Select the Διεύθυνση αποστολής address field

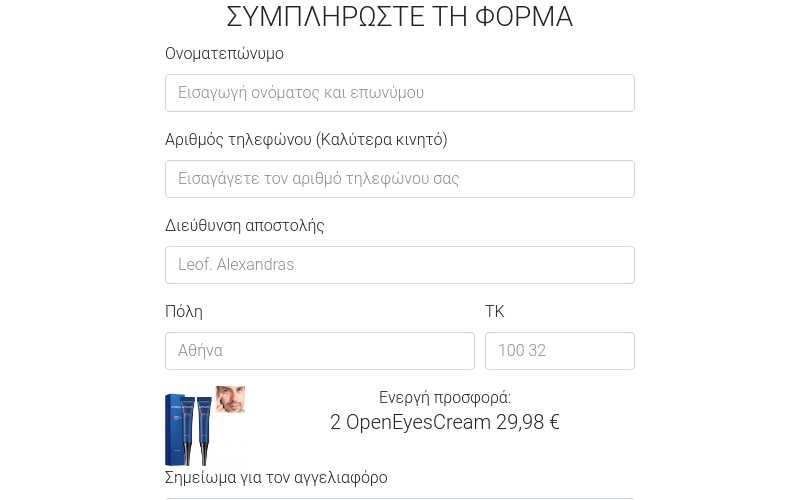point(399,265)
